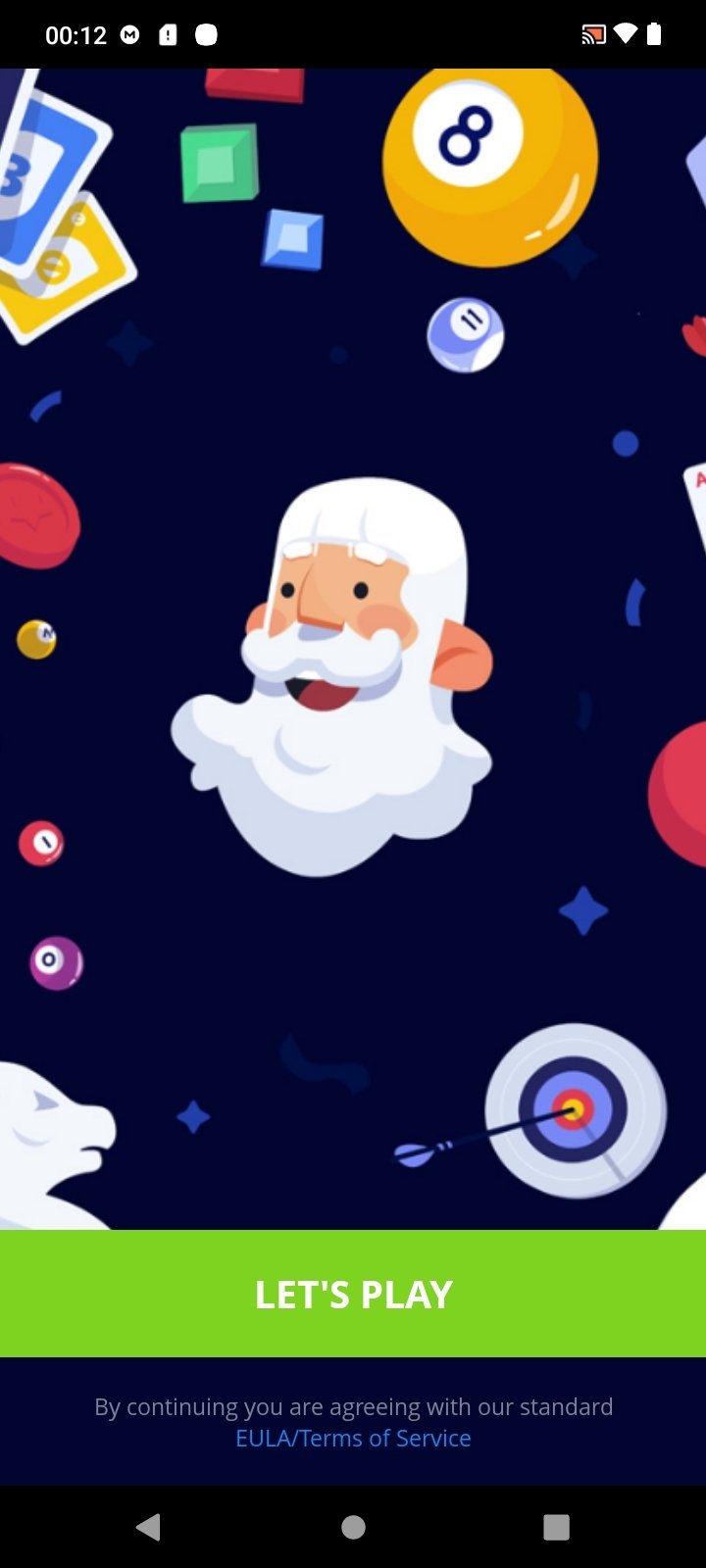The width and height of the screenshot is (706, 1568).
Task: Open the EULA/Terms of Service link
Action: pos(353,1438)
